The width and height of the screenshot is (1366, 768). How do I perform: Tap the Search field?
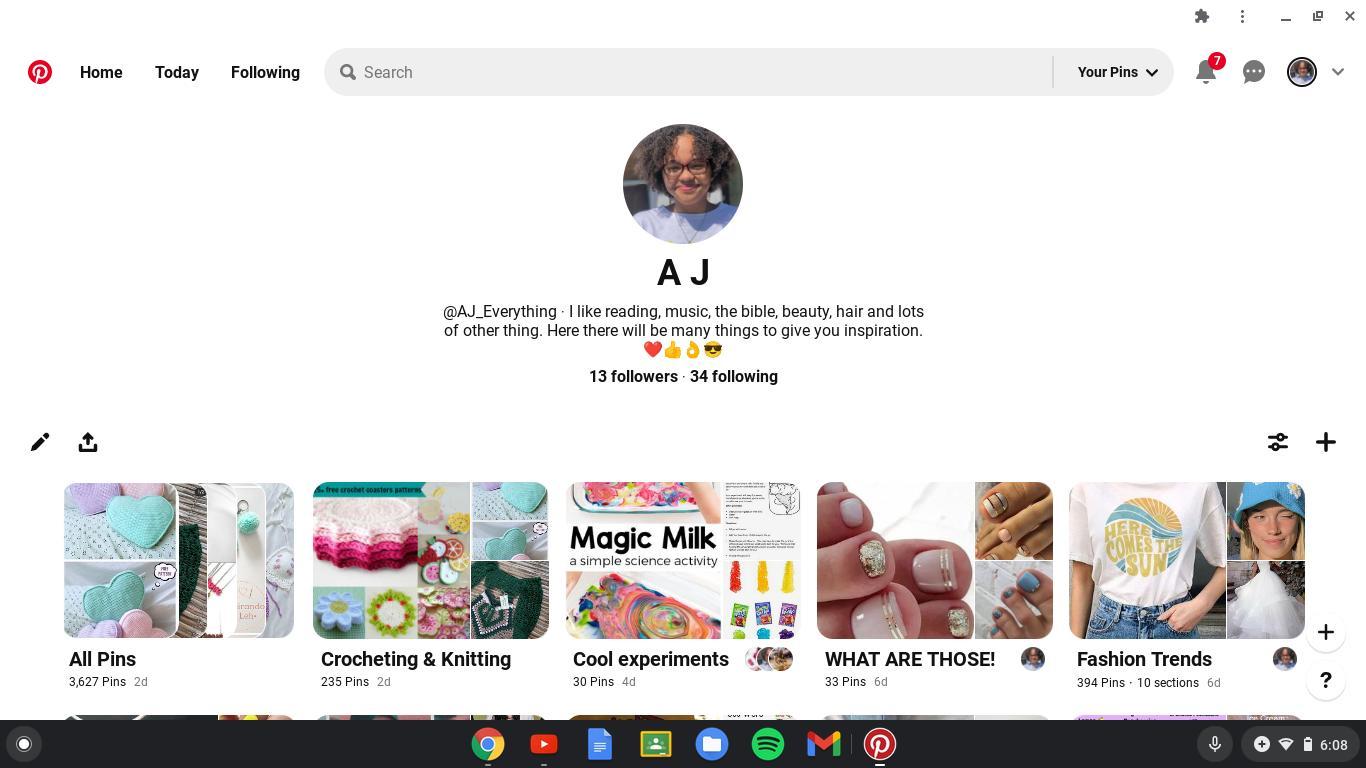[x=690, y=72]
